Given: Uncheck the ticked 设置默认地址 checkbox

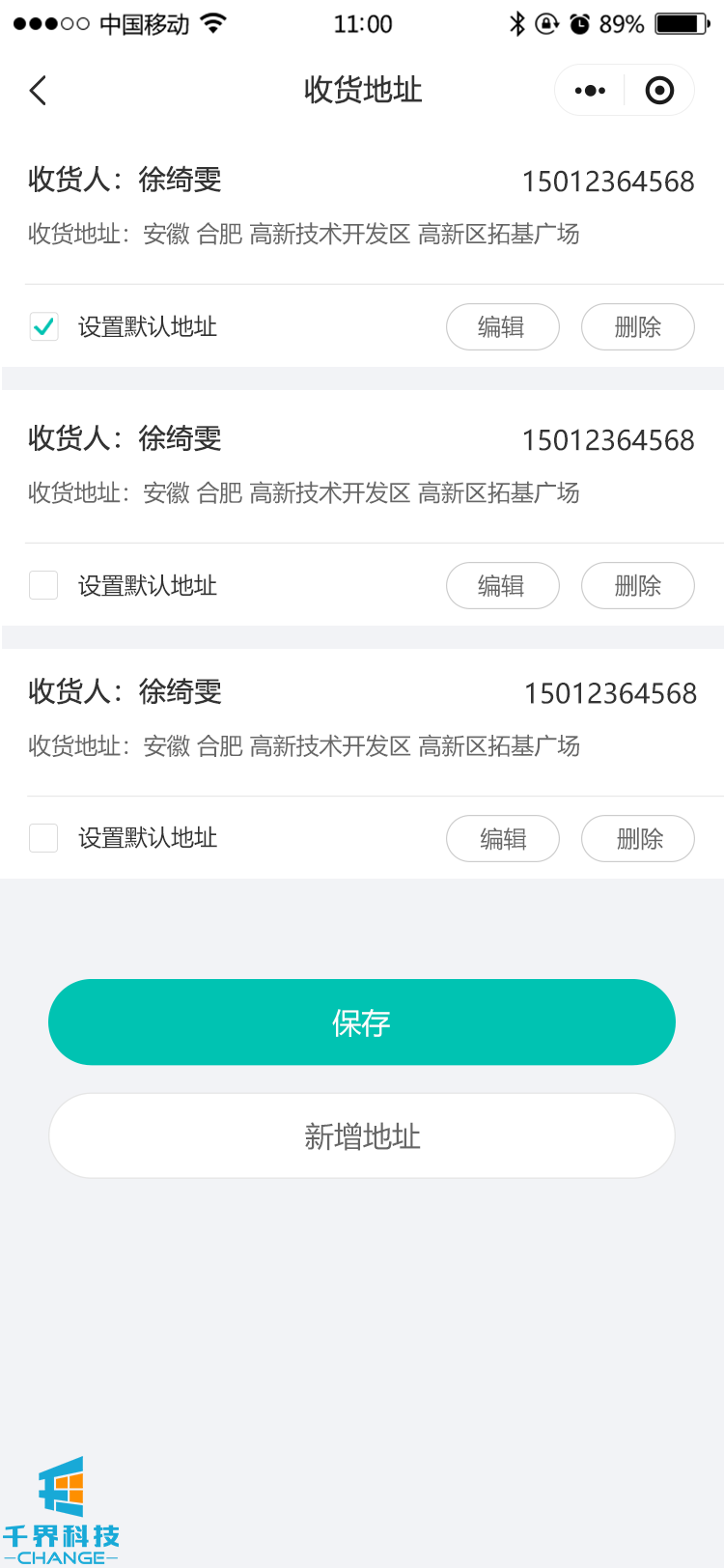Looking at the screenshot, I should 44,327.
